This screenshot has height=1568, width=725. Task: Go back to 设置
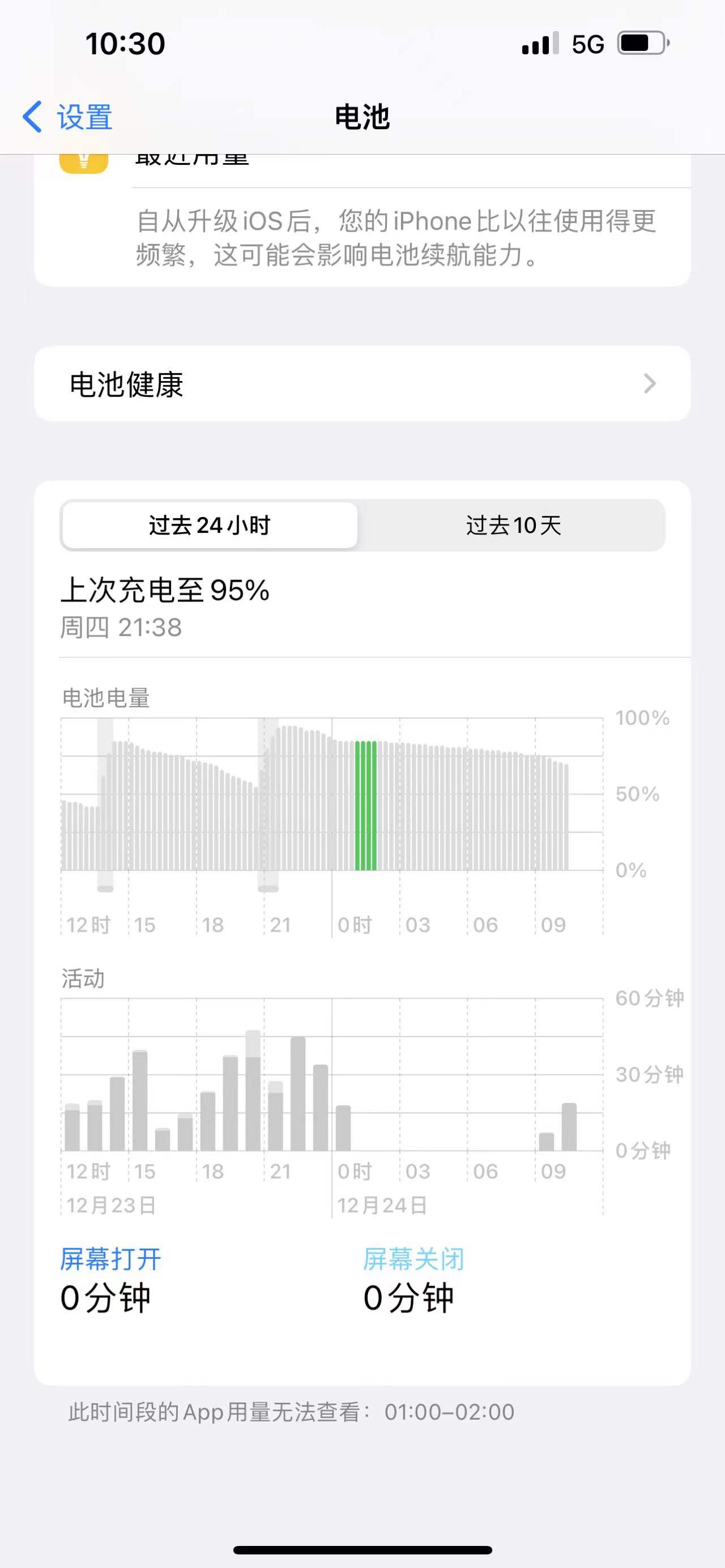pos(68,117)
